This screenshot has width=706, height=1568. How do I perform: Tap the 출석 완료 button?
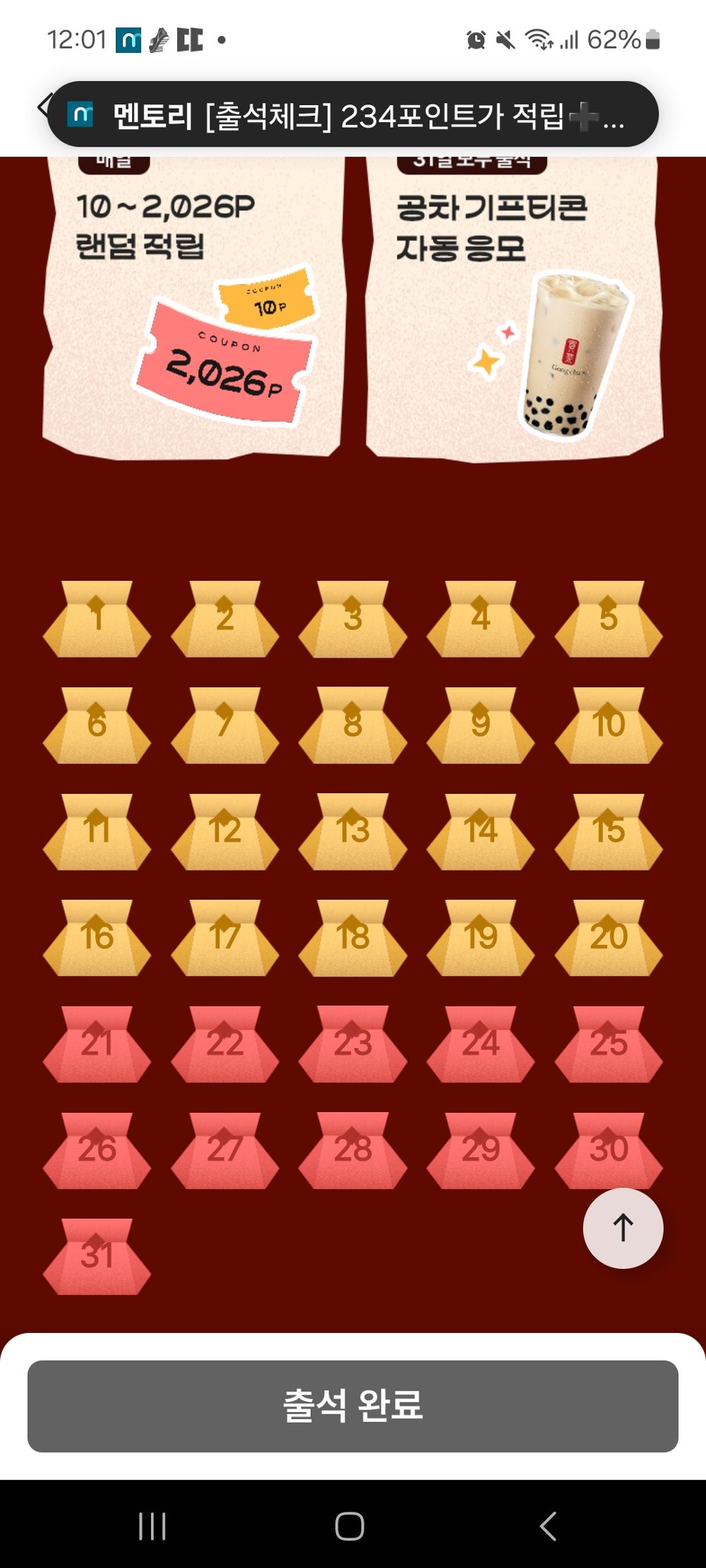coord(353,1406)
